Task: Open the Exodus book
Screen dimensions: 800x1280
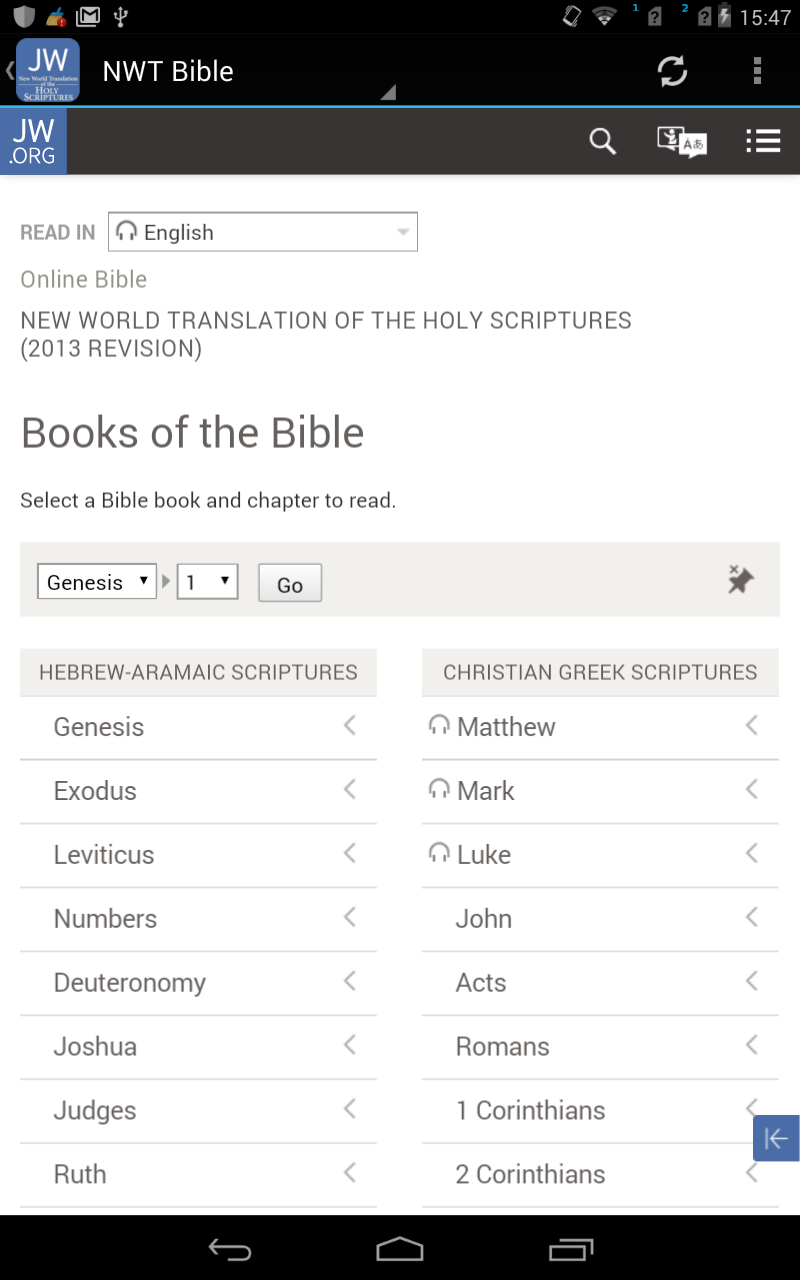Action: (198, 791)
